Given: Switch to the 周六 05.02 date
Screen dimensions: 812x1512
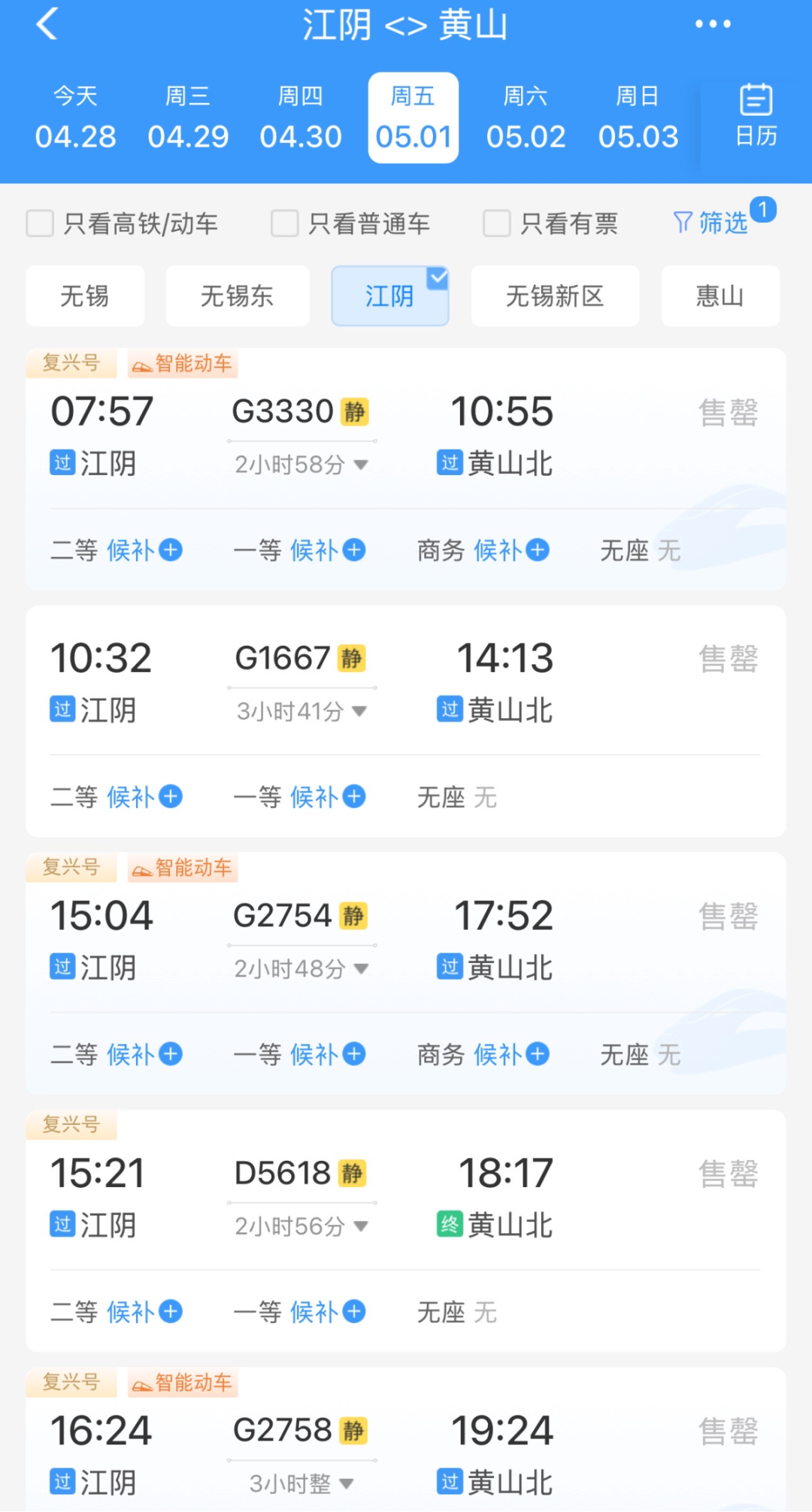Looking at the screenshot, I should (x=526, y=118).
